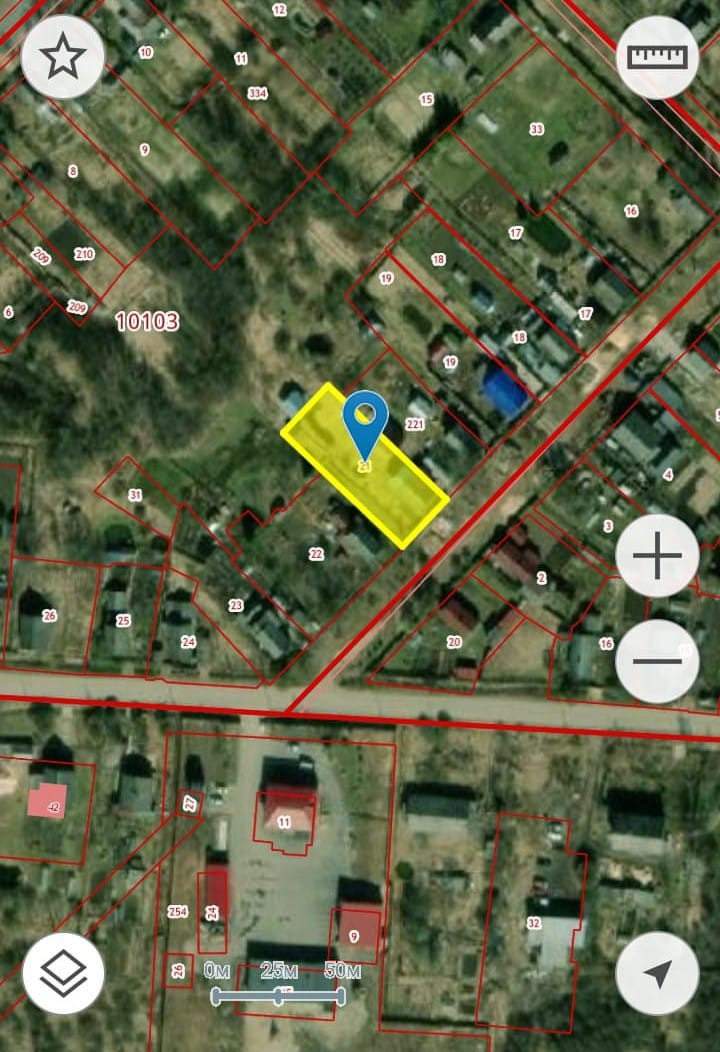The width and height of the screenshot is (720, 1052).
Task: Center map on my current location
Action: coord(657,972)
